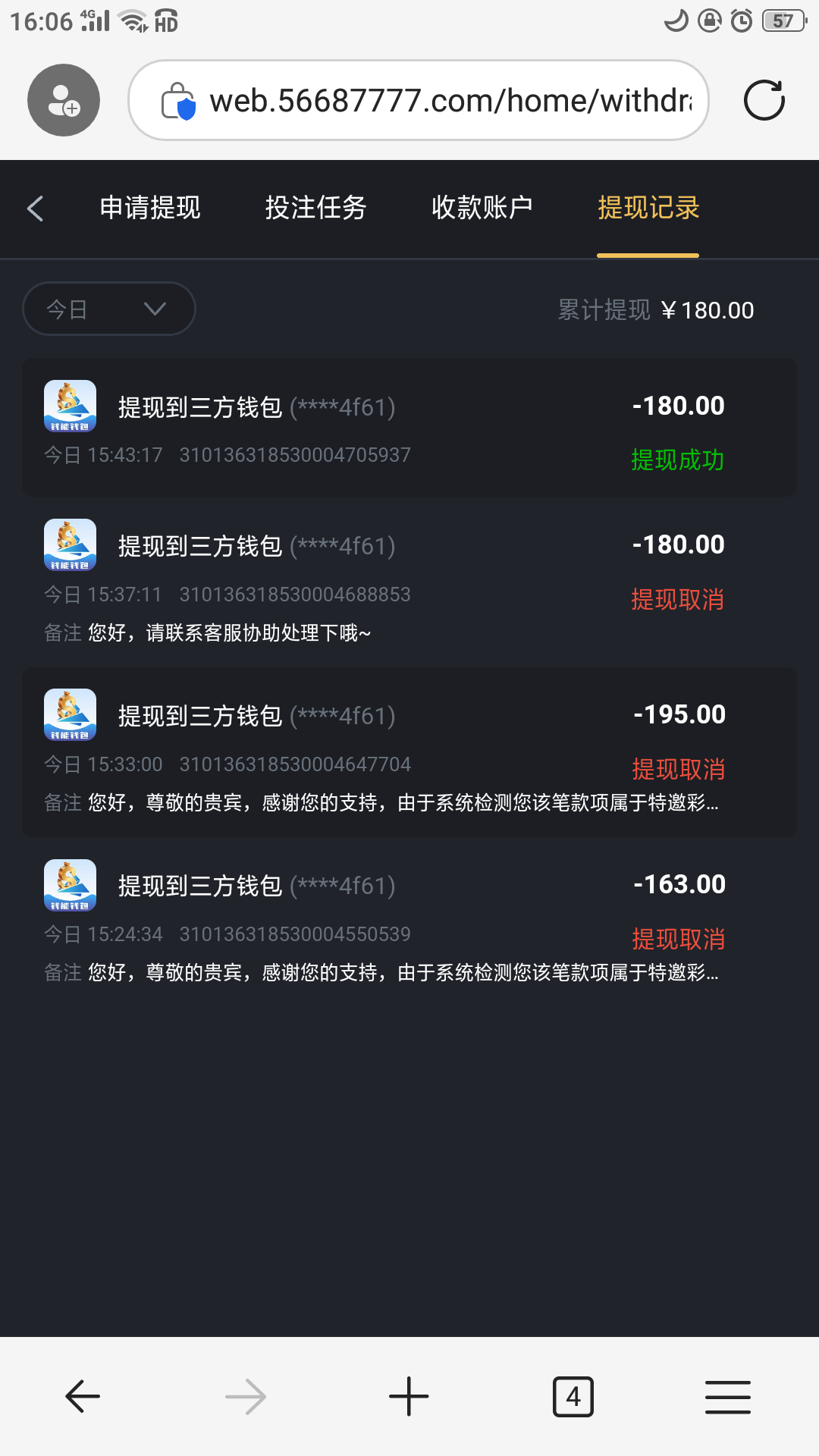The height and width of the screenshot is (1456, 819).
Task: Open a new browser tab
Action: coord(409,1396)
